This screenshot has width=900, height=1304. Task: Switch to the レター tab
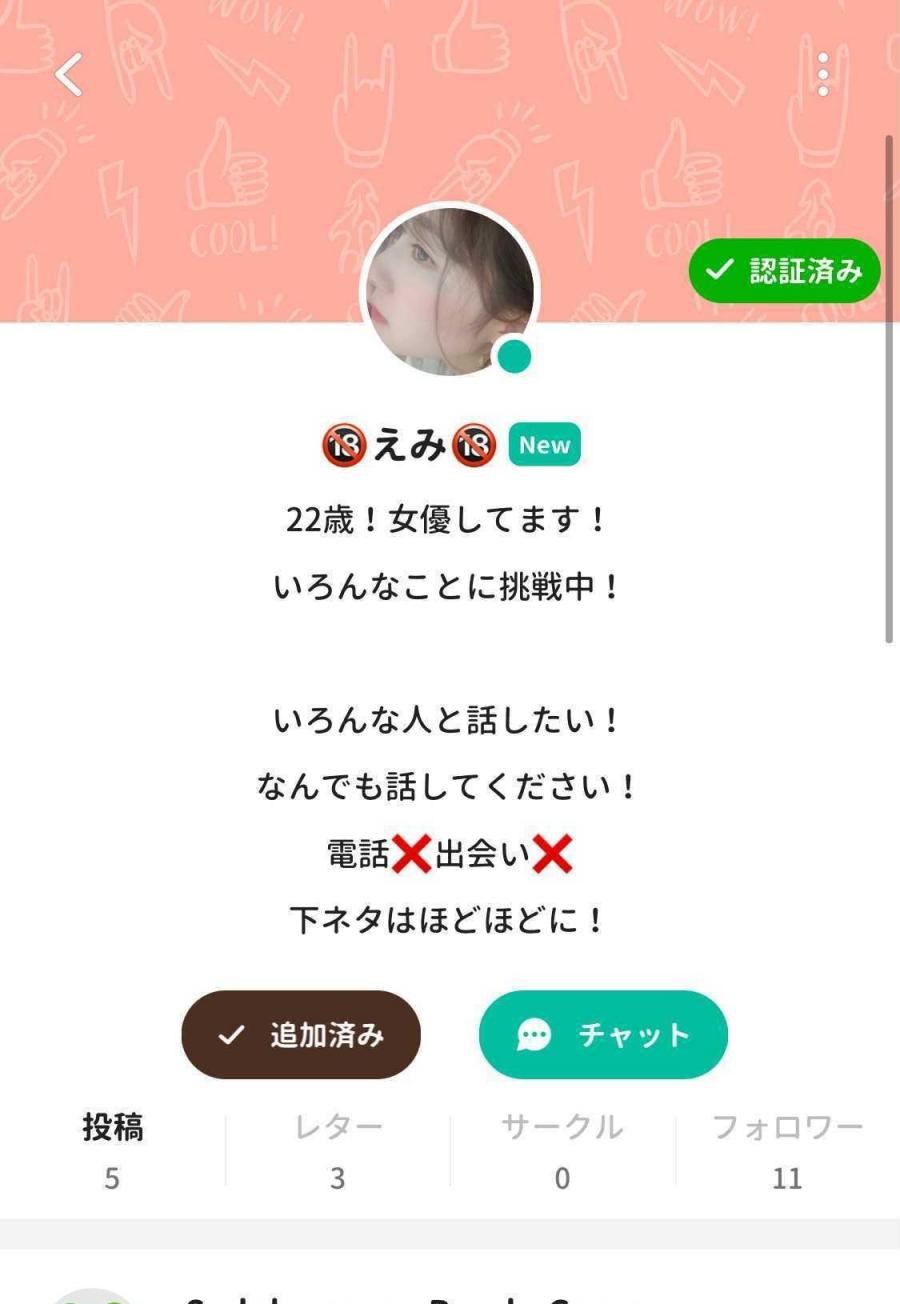click(x=338, y=1150)
